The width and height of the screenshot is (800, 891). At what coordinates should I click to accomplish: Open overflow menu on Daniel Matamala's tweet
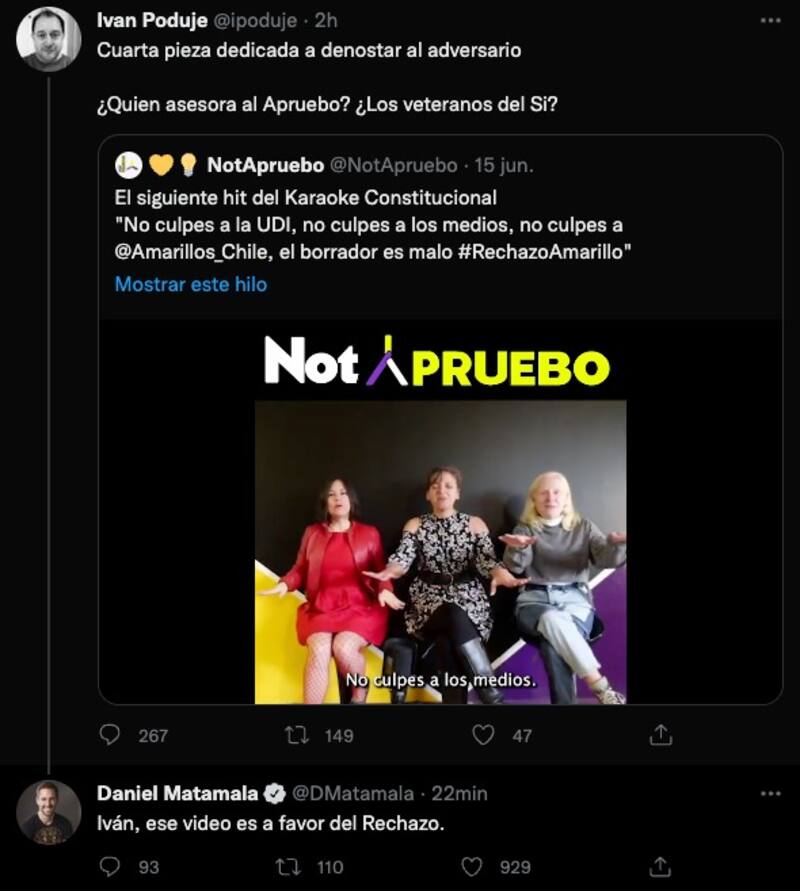point(770,793)
